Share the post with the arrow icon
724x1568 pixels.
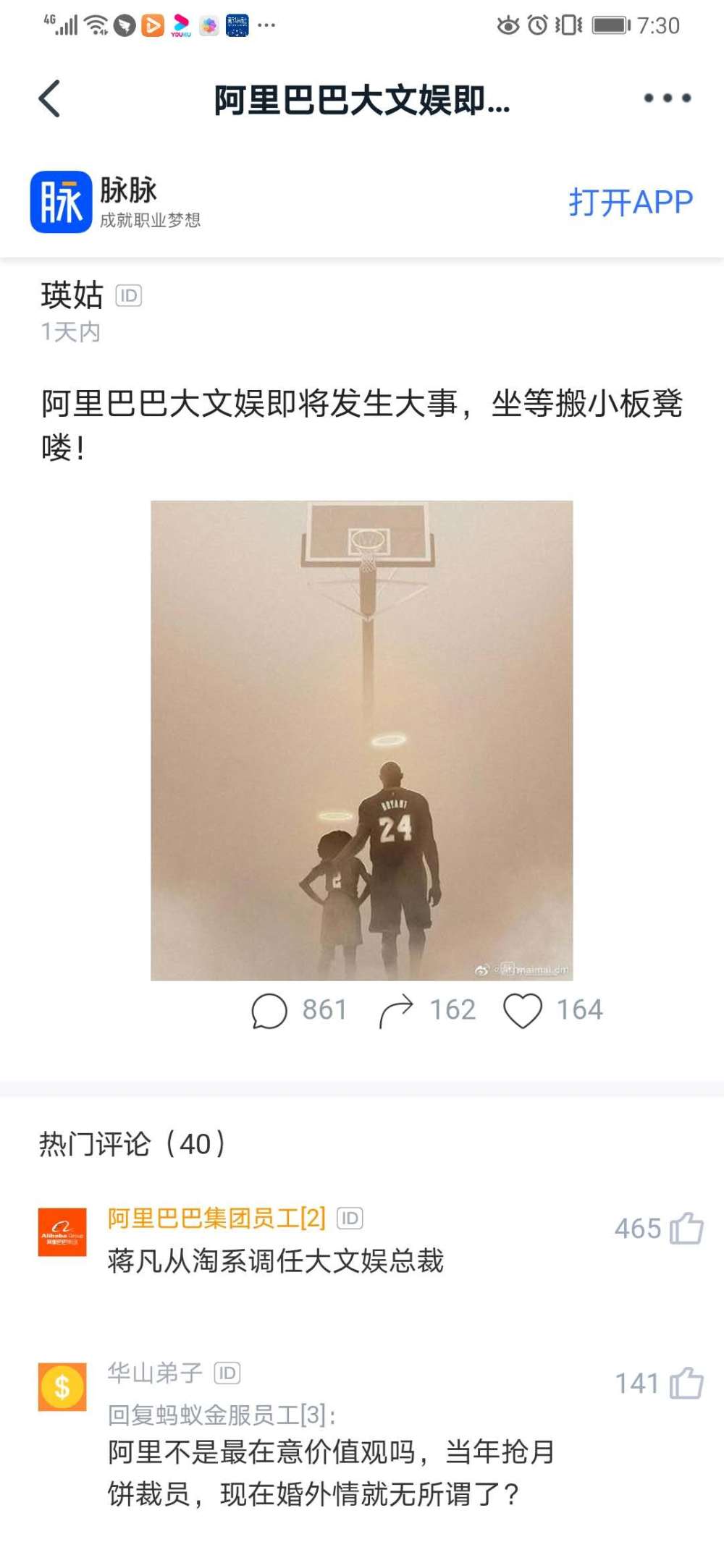coord(396,1010)
